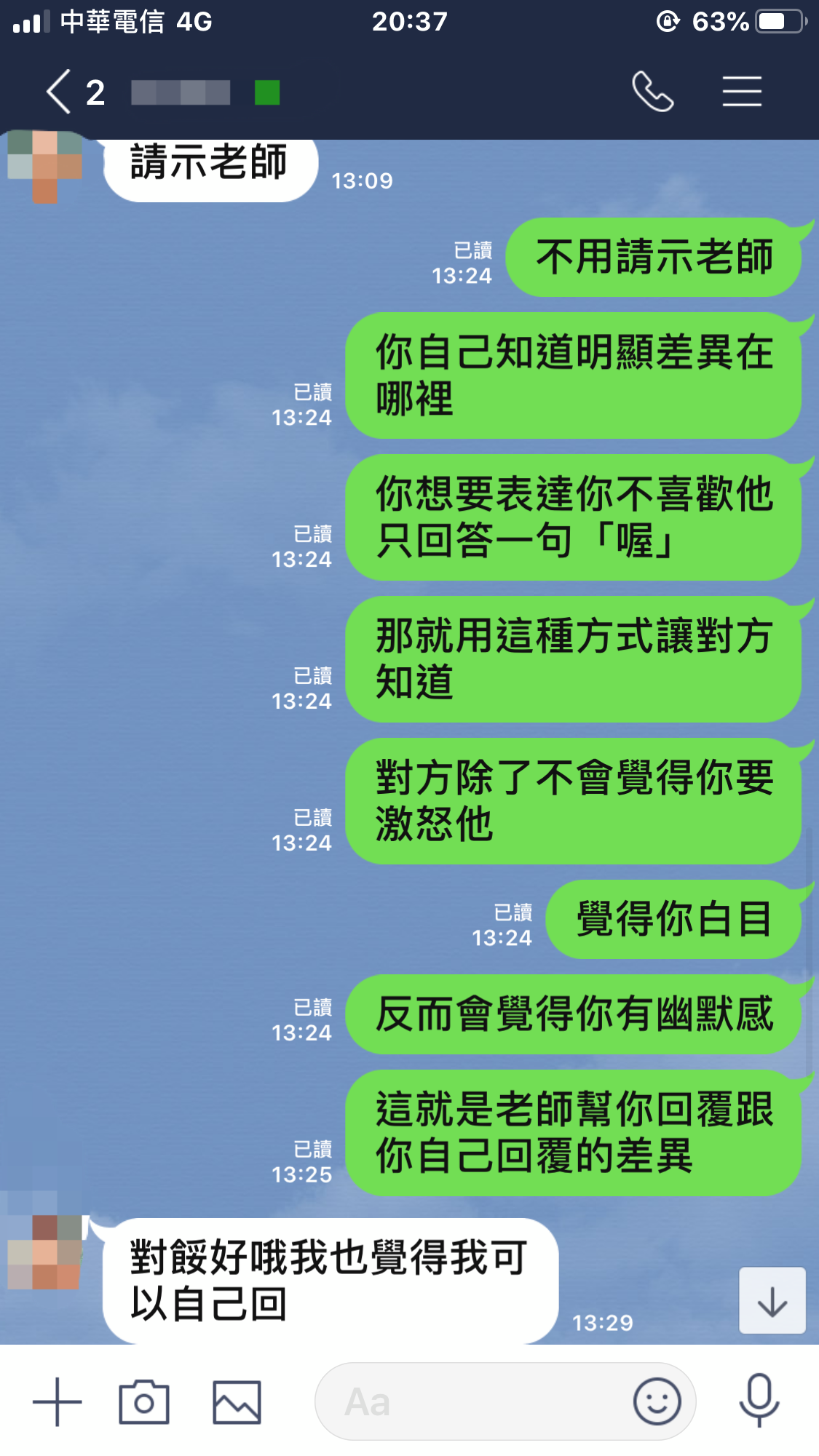Start a voice call with this contact
The image size is (819, 1456).
tap(652, 92)
